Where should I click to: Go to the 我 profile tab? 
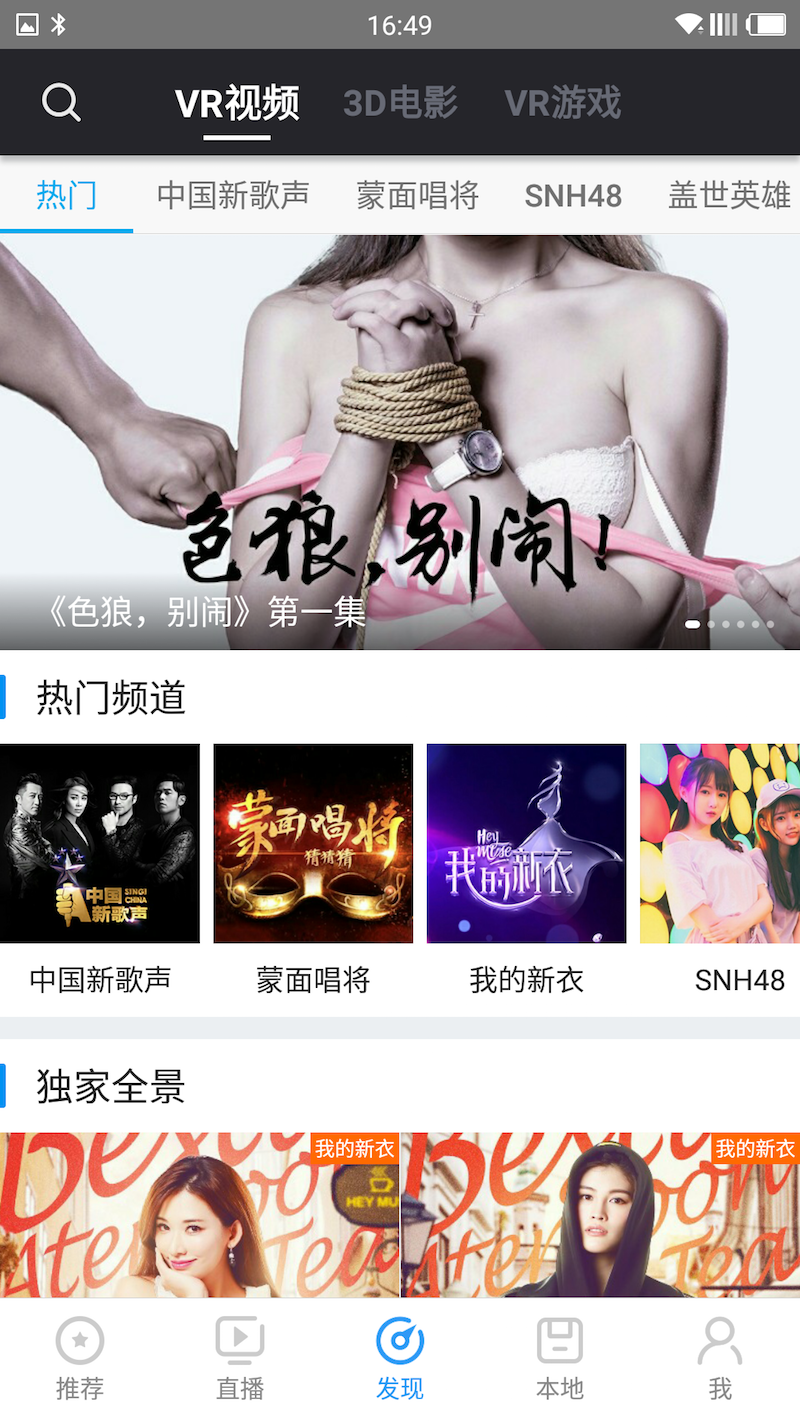(x=720, y=1357)
